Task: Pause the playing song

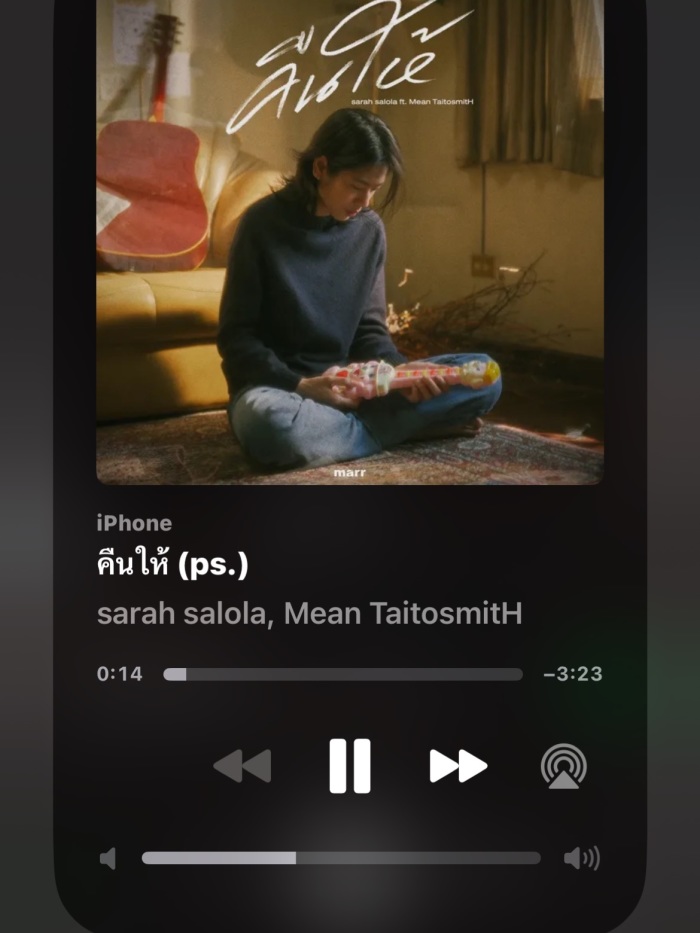Action: point(350,766)
